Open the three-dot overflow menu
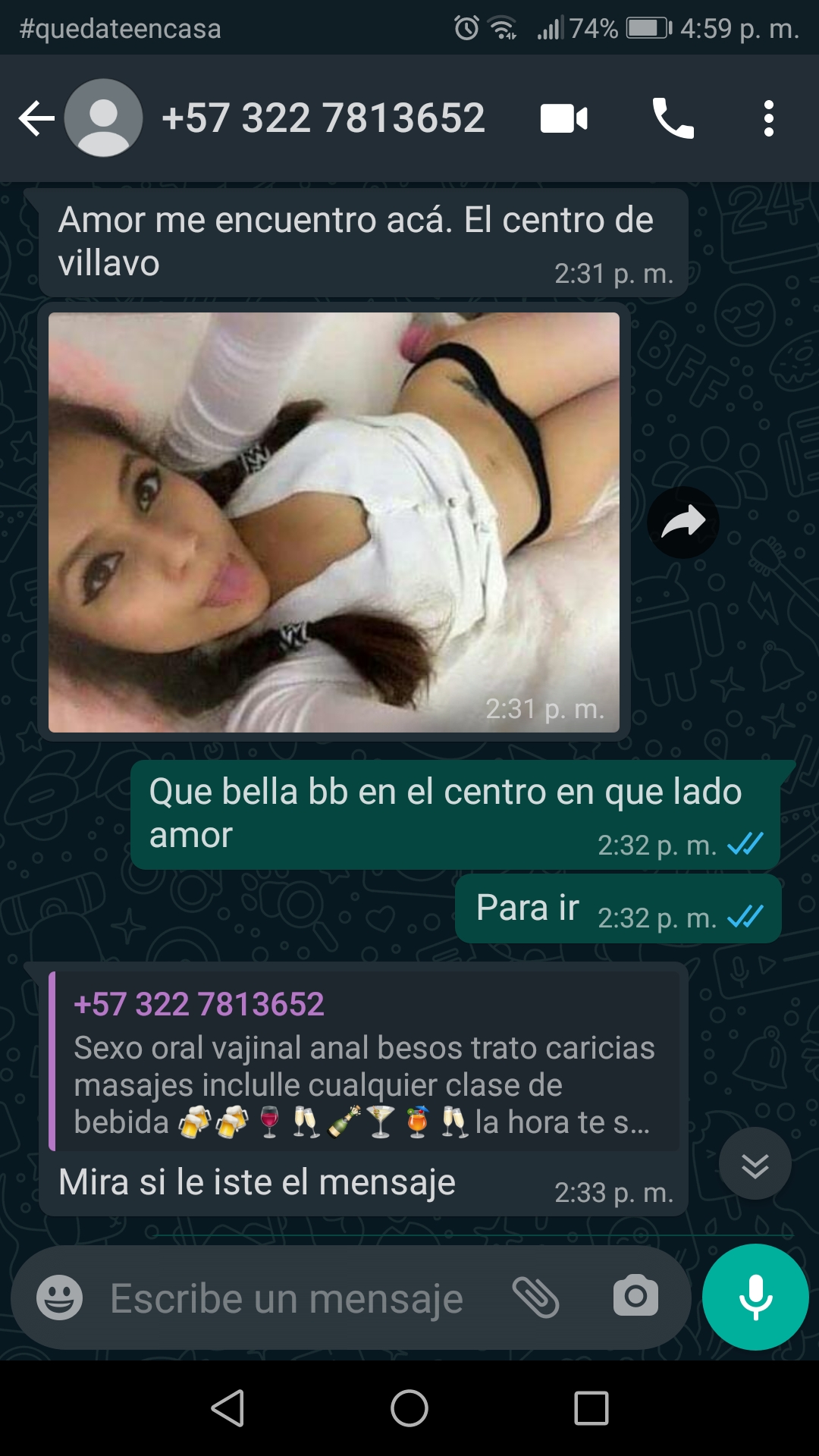This screenshot has width=819, height=1456. pos(768,118)
